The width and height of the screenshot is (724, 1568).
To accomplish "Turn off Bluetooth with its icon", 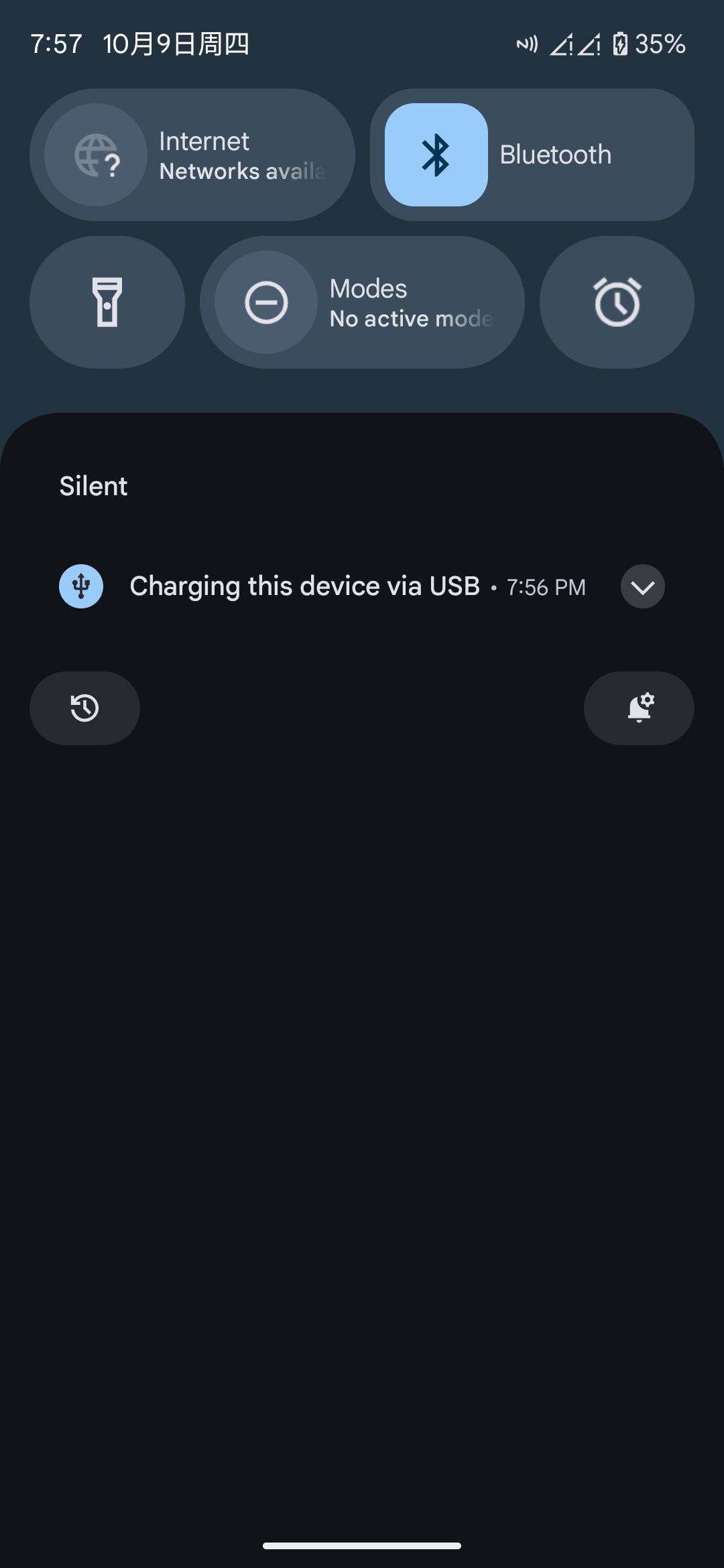I will [436, 155].
